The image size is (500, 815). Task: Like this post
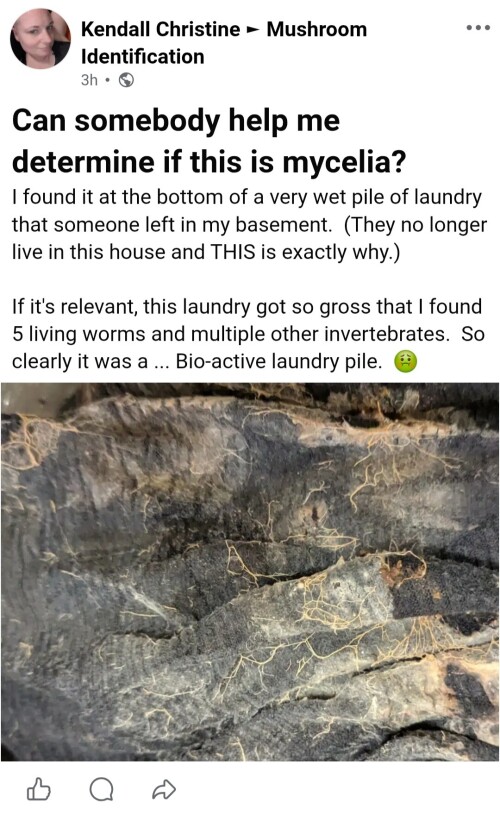pos(39,789)
